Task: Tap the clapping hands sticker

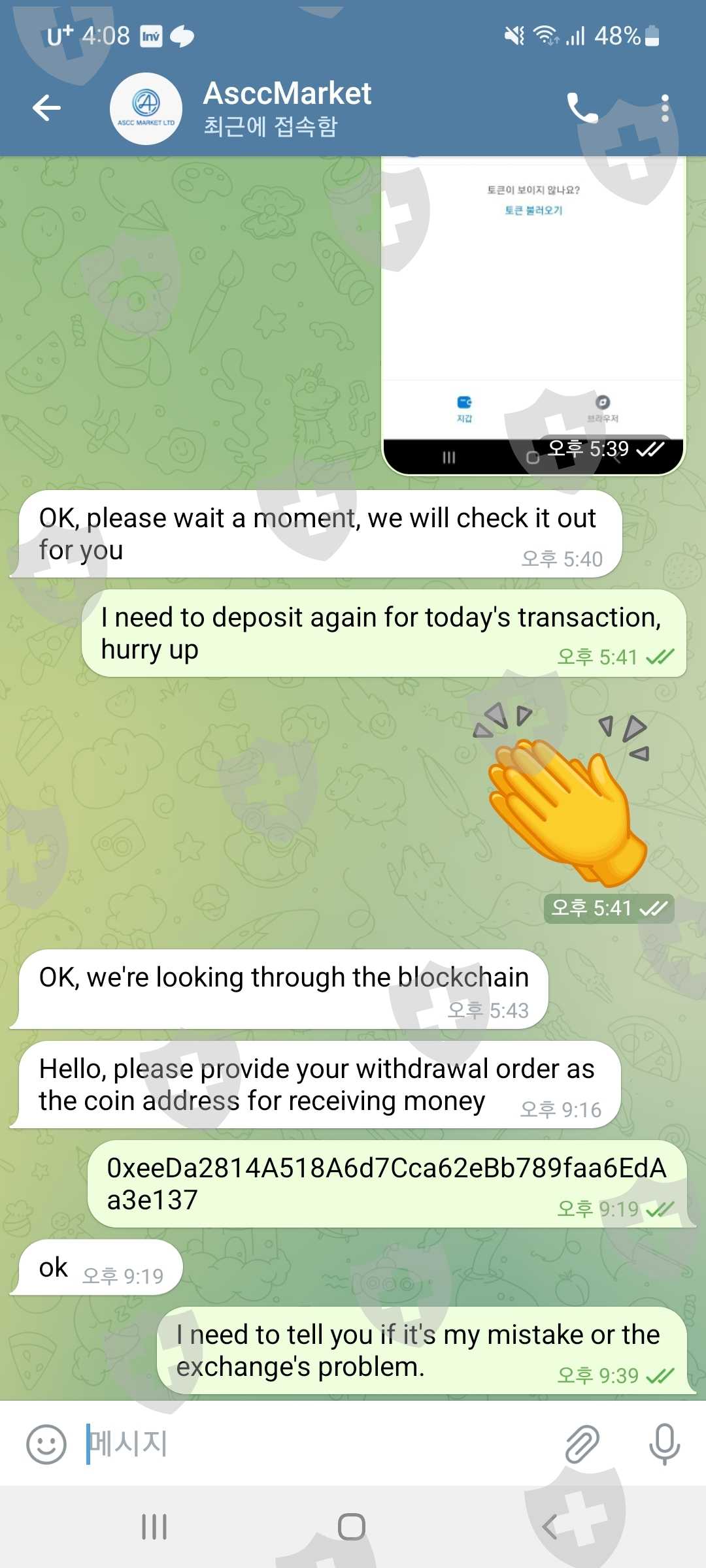Action: click(562, 794)
